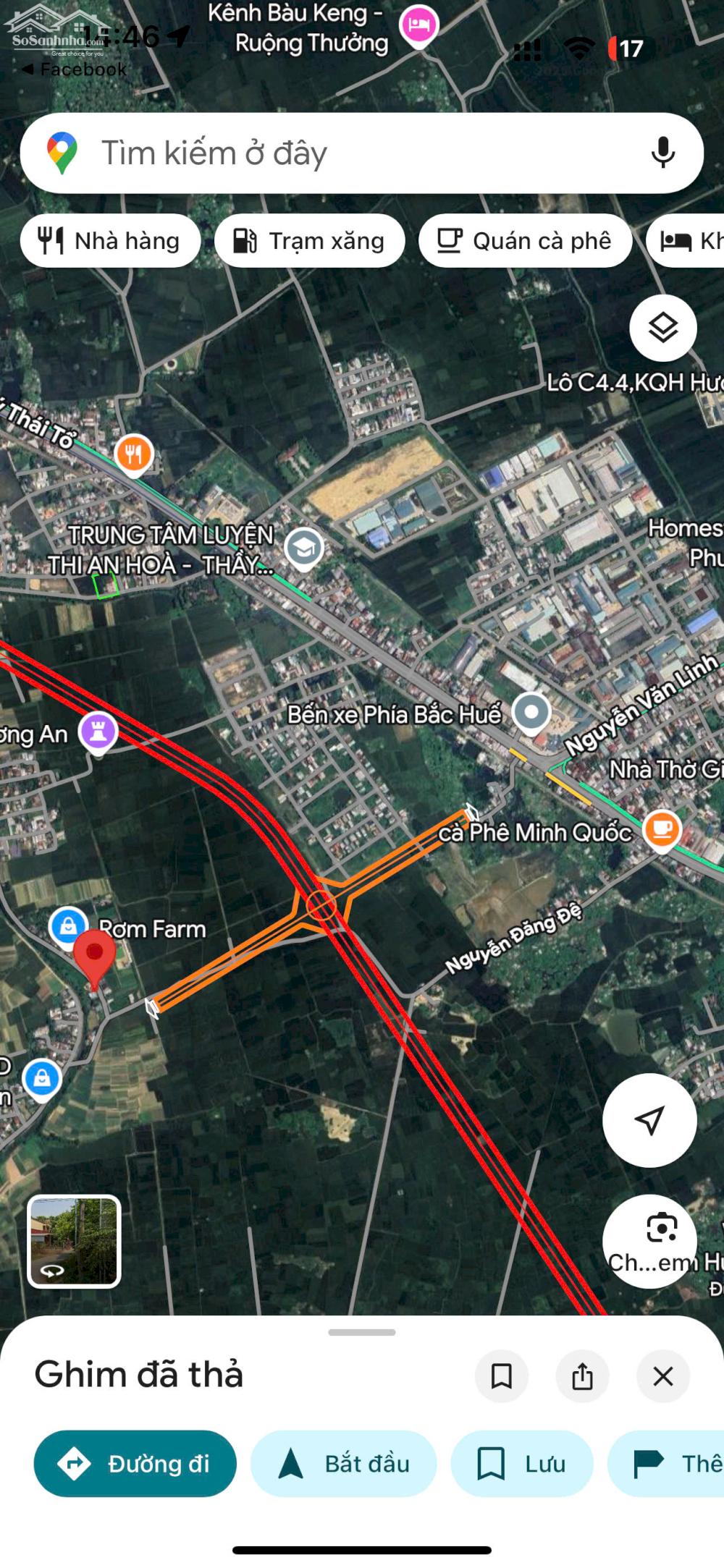This screenshot has width=724, height=1568.
Task: Center map on my current location
Action: click(649, 1121)
